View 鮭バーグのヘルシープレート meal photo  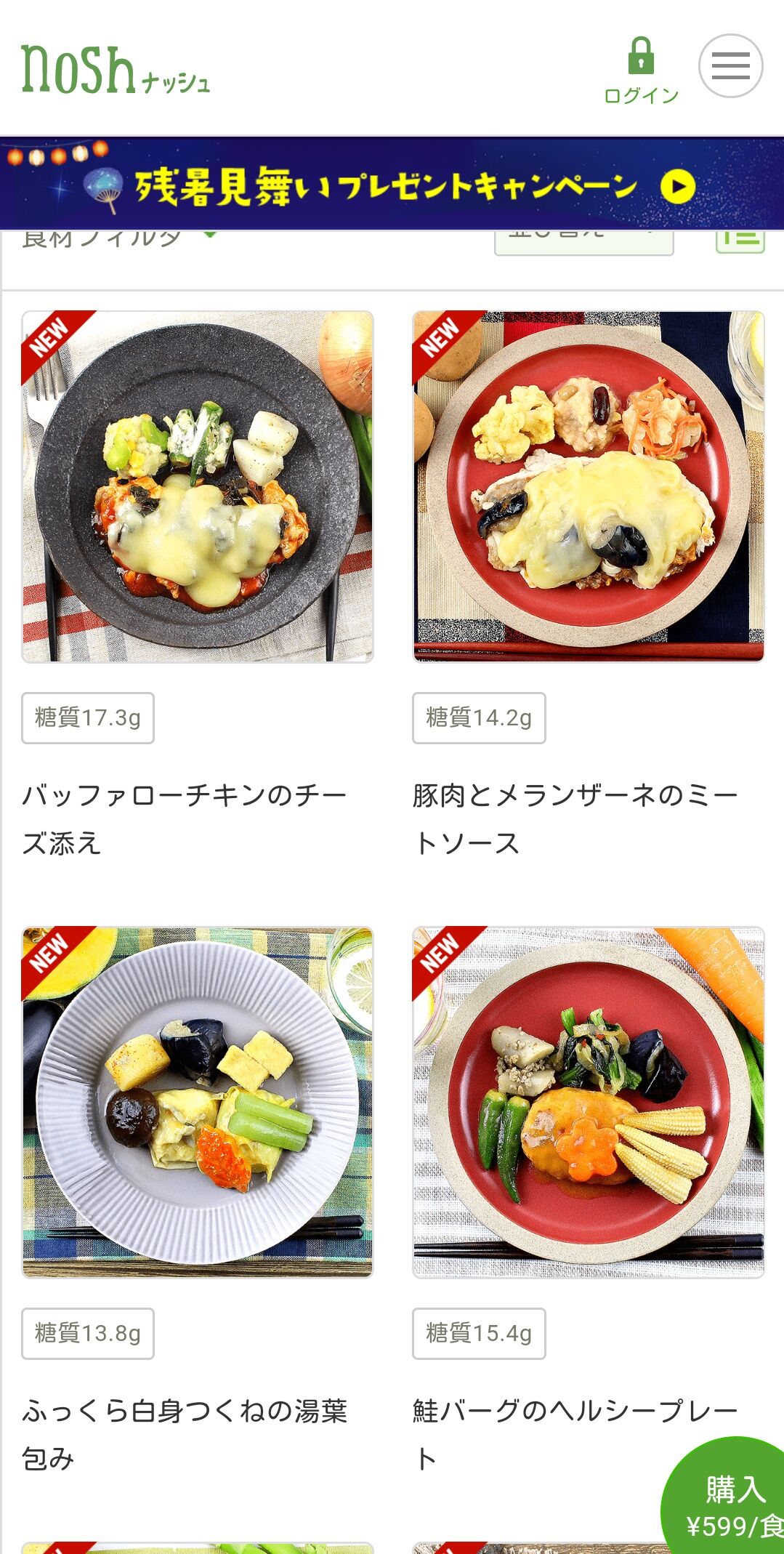point(588,1102)
